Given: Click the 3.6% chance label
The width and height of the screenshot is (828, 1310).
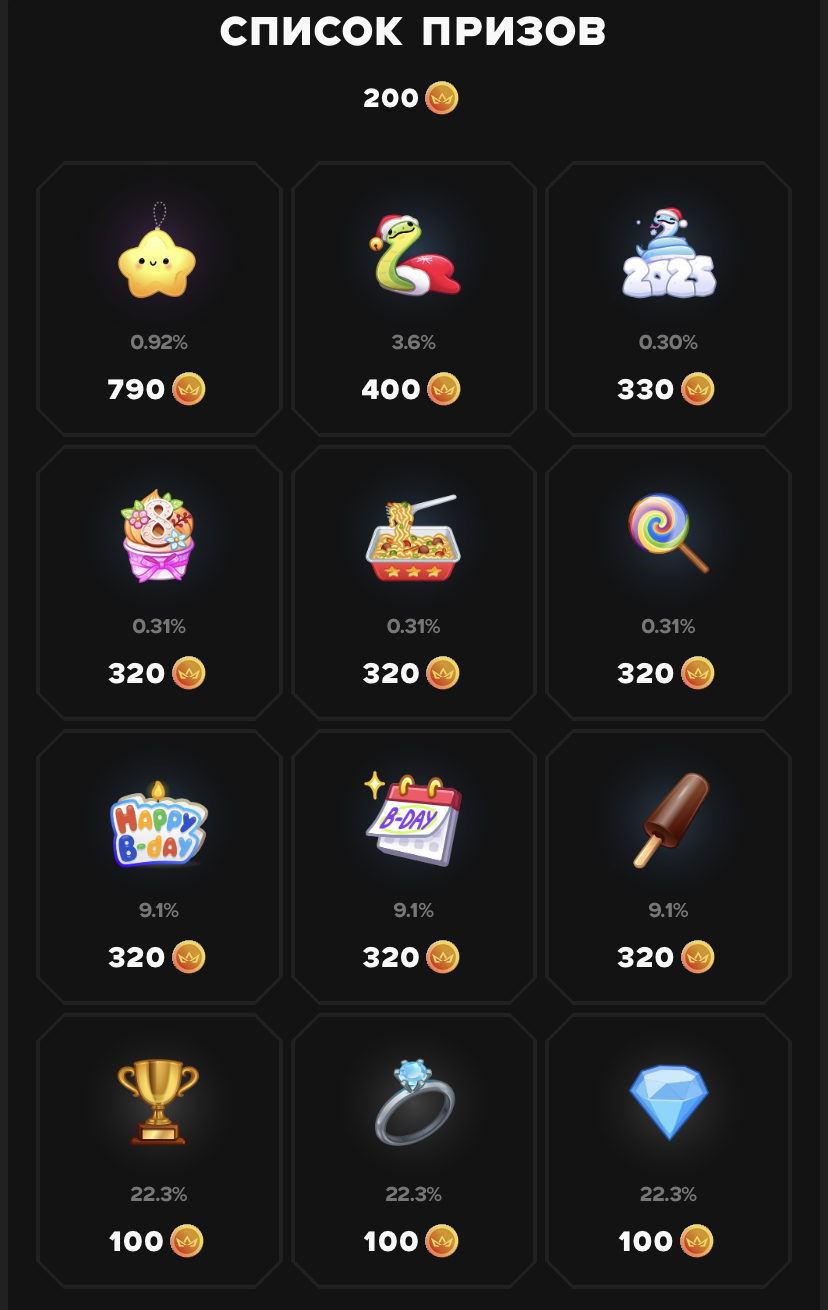Looking at the screenshot, I should click(x=413, y=341).
